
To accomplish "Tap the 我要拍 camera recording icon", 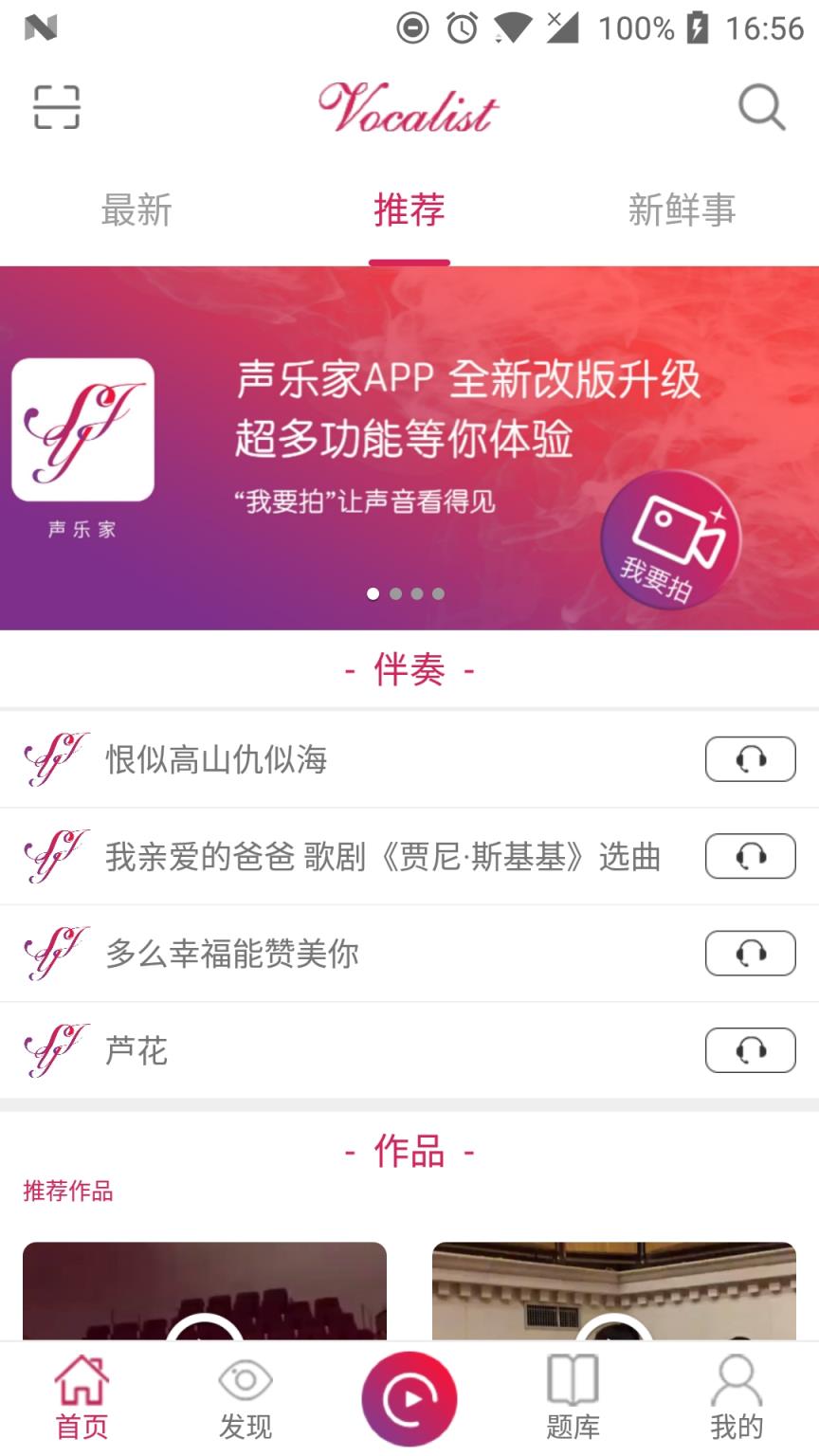I will click(671, 542).
